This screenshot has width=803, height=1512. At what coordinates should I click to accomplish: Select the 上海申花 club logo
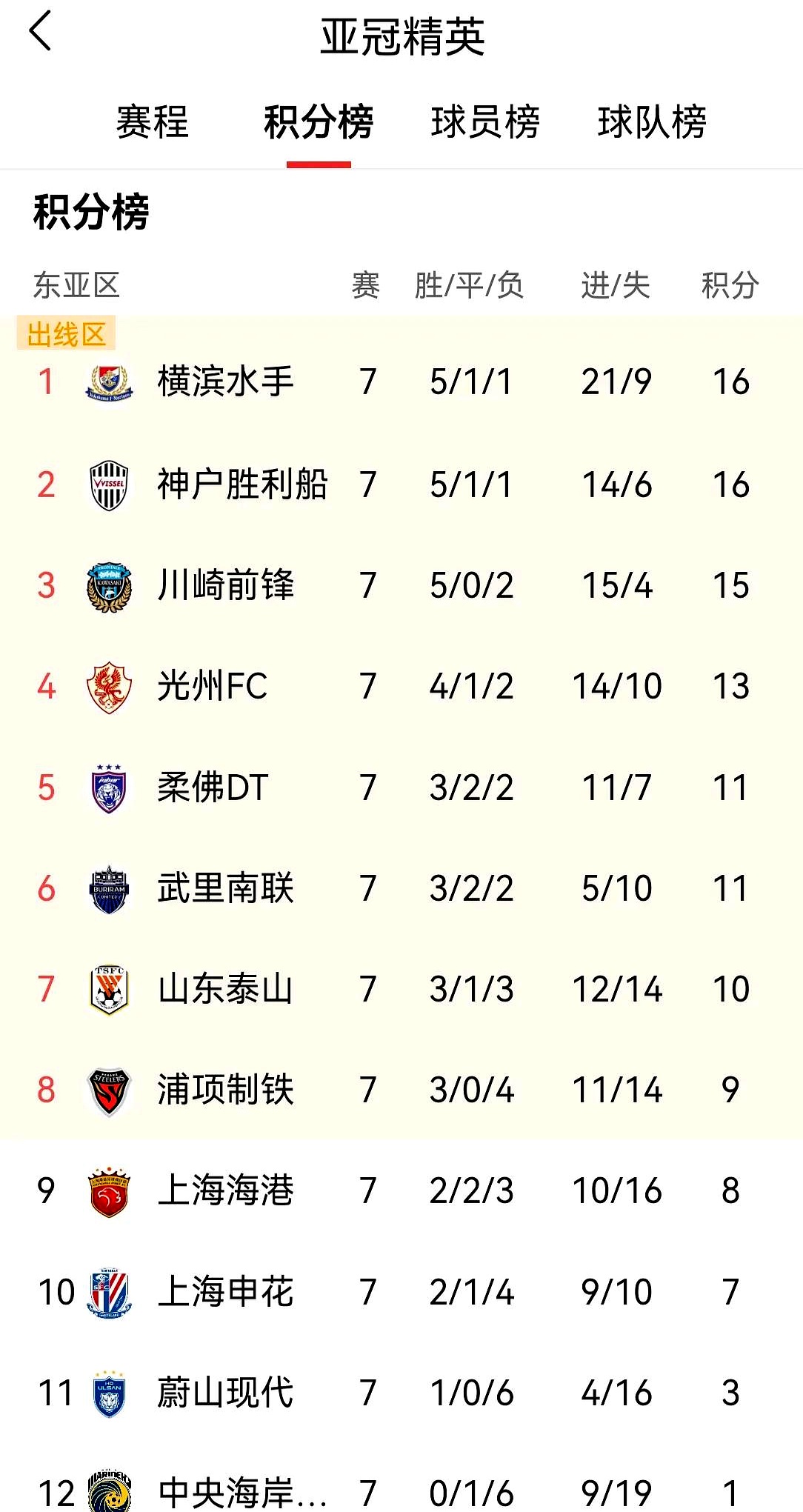(109, 1292)
